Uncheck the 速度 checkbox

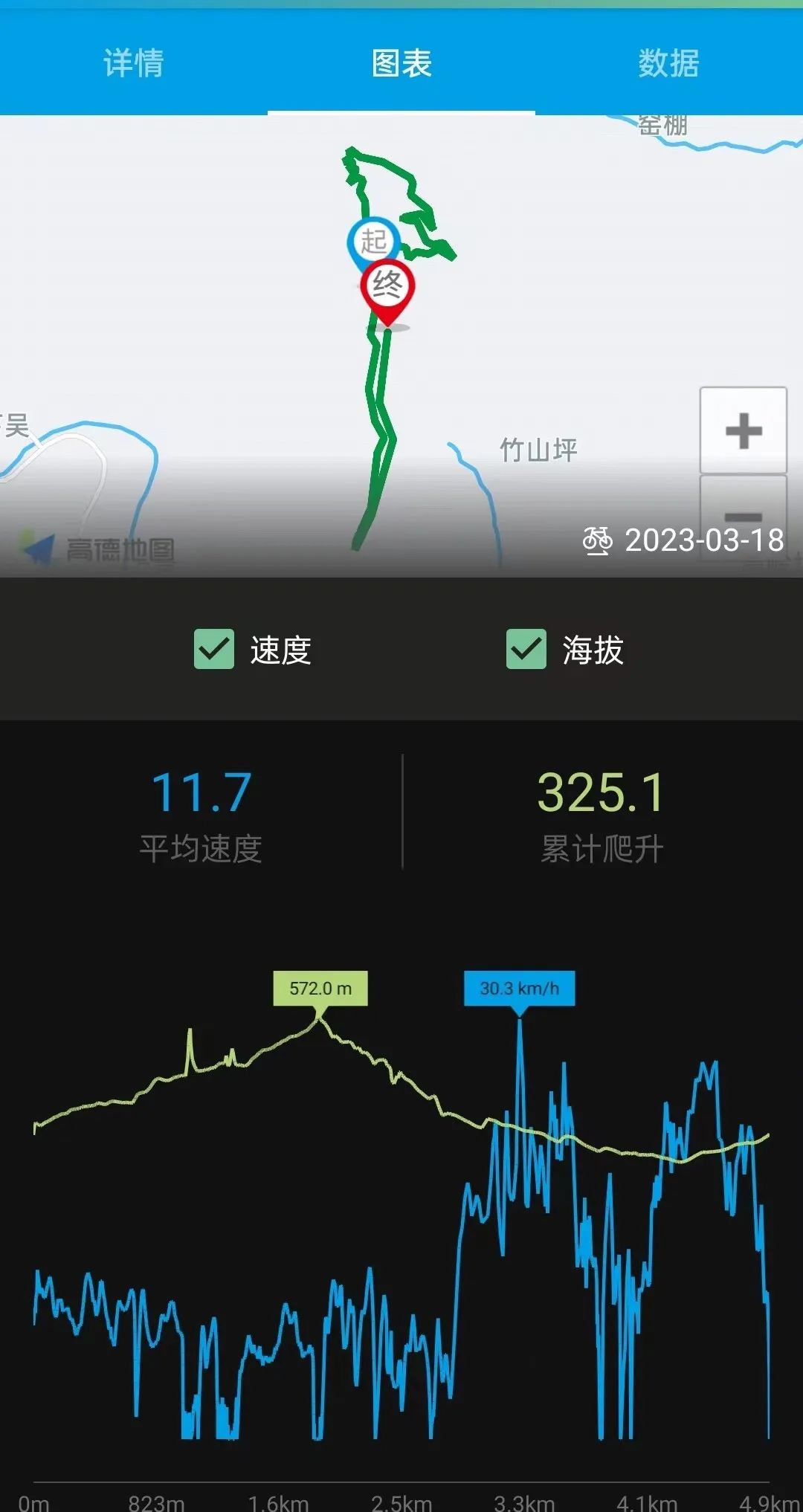coord(214,649)
